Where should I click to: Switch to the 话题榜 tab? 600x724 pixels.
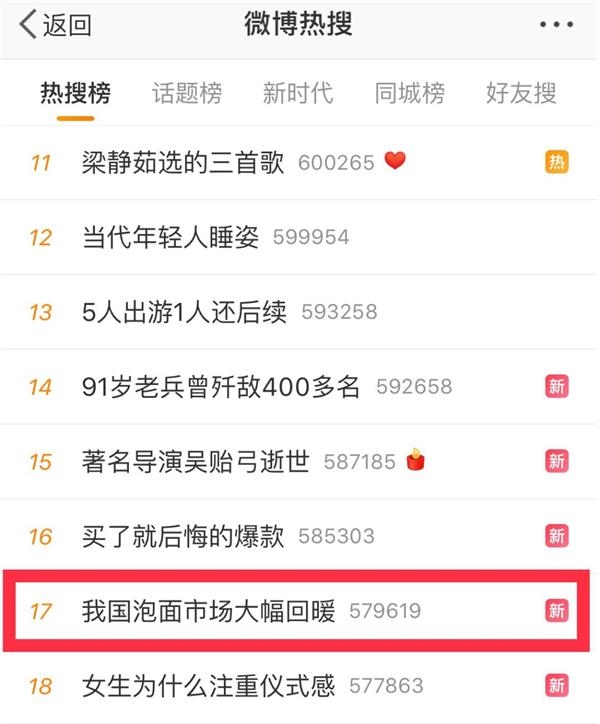click(x=187, y=94)
